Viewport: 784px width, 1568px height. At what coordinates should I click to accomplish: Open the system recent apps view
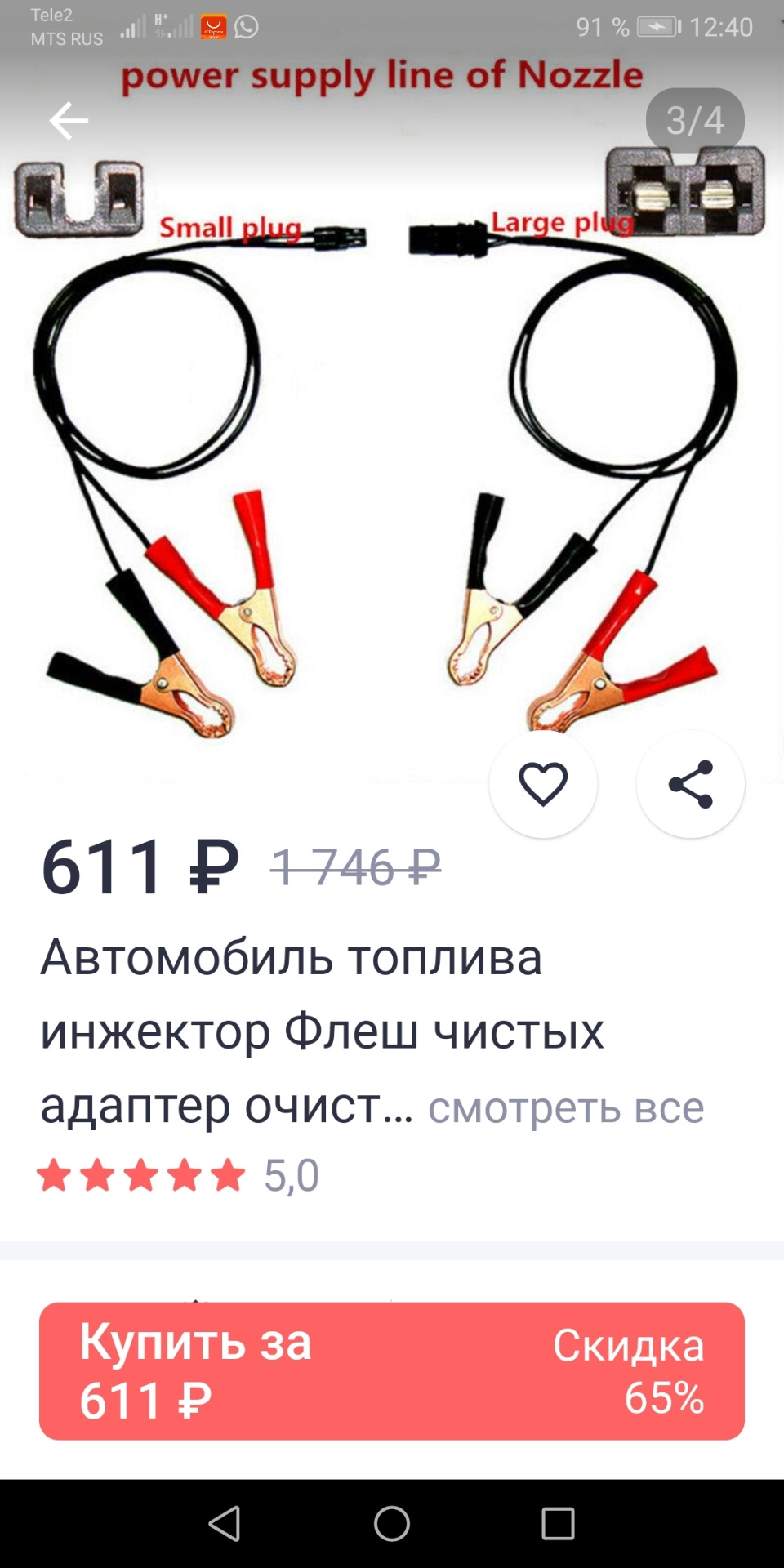559,1523
